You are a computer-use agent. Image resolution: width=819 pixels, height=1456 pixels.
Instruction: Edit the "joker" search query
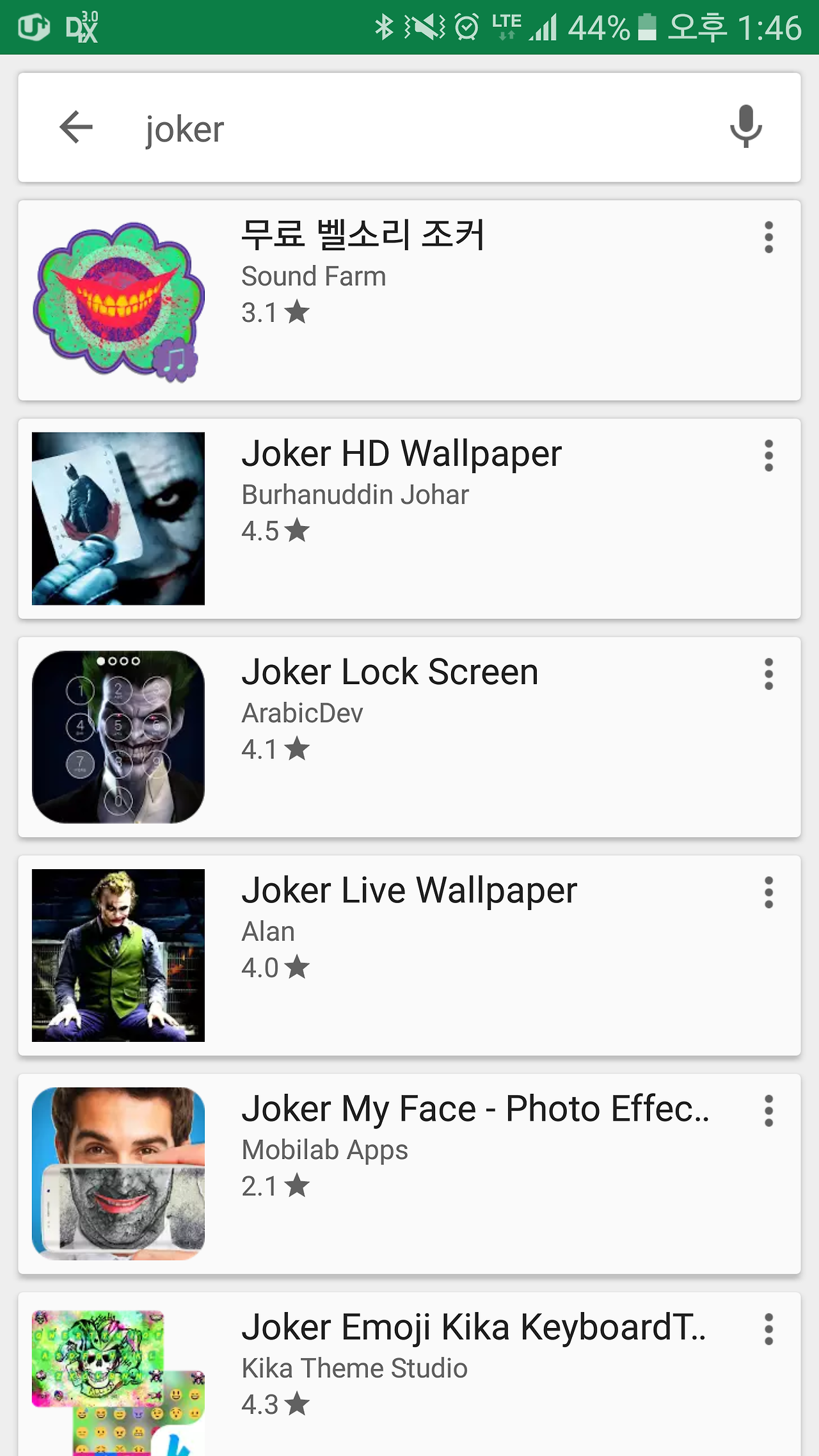click(384, 129)
